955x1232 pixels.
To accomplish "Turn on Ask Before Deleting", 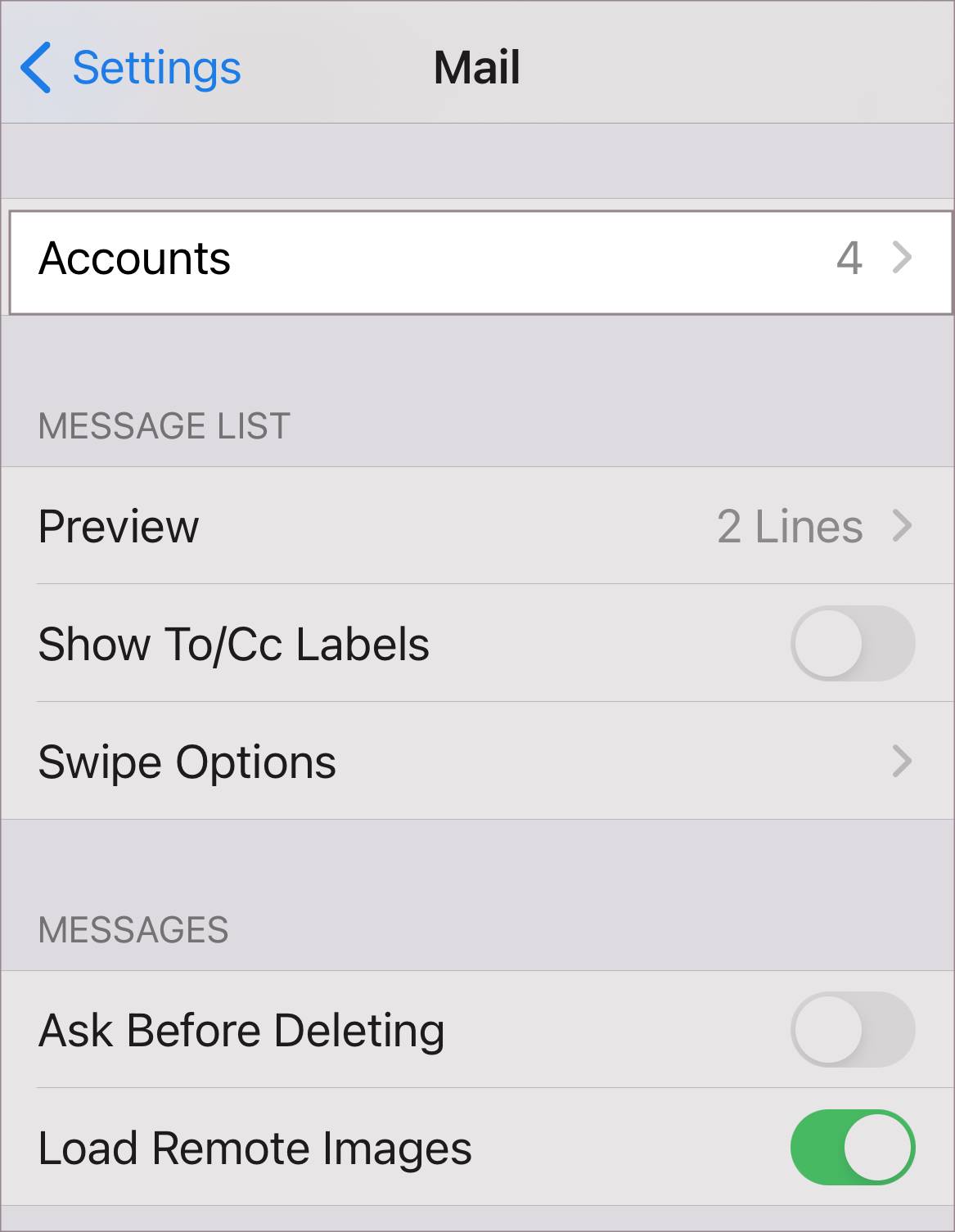I will coord(852,1030).
